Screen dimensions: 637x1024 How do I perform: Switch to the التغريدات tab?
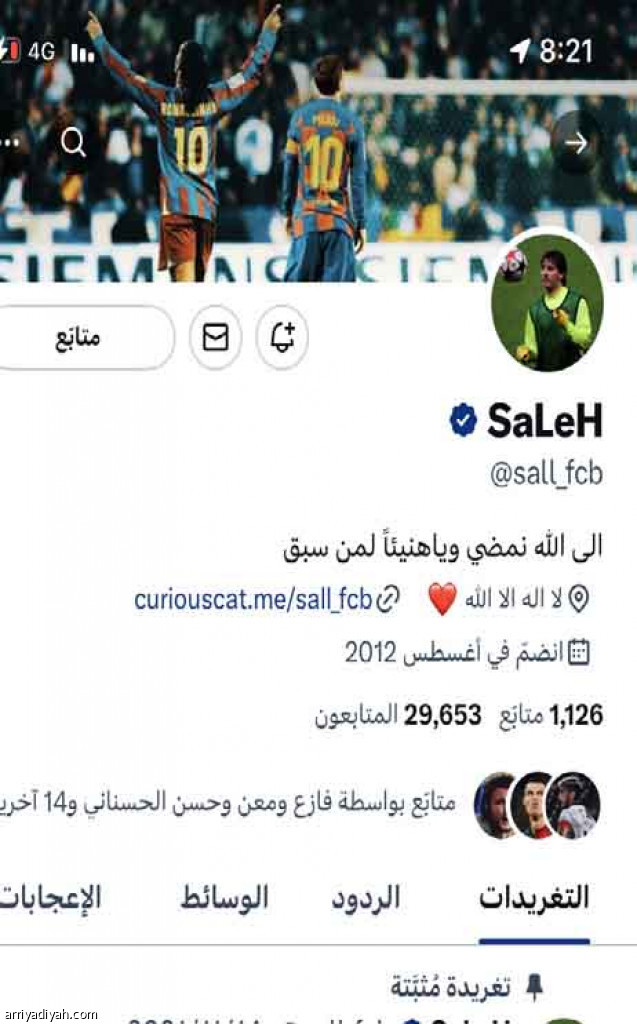(533, 898)
